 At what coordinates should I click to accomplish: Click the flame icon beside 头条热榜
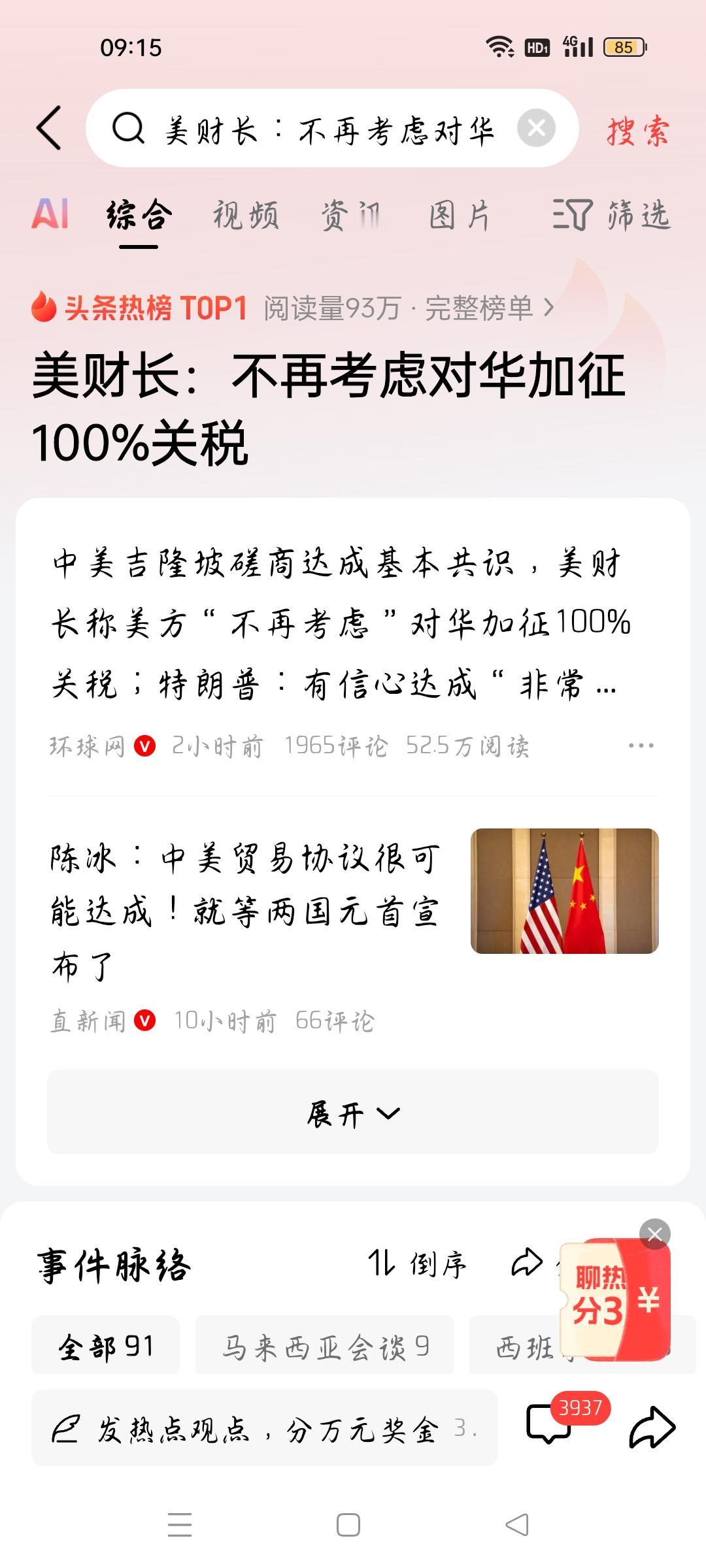pos(44,308)
